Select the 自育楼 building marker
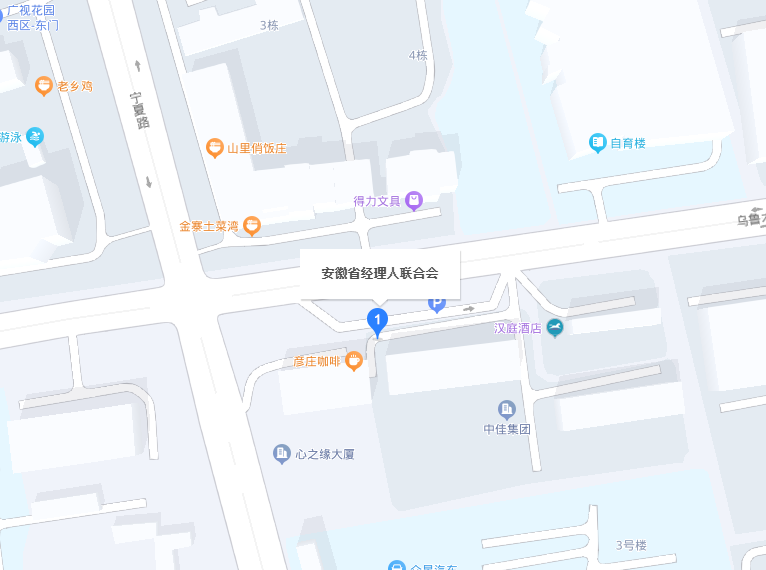The width and height of the screenshot is (766, 570). [598, 143]
